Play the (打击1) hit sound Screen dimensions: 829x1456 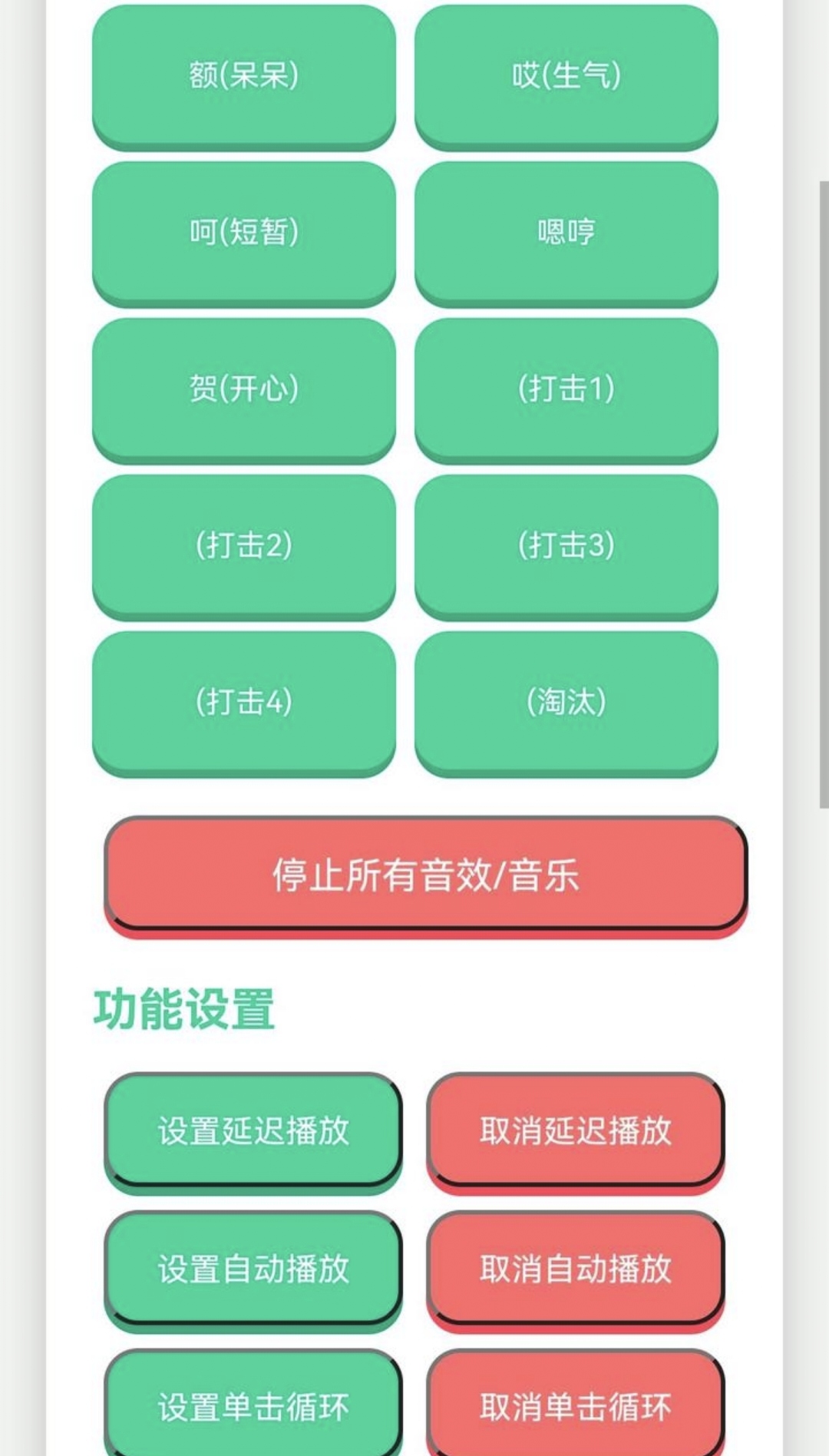tap(566, 388)
